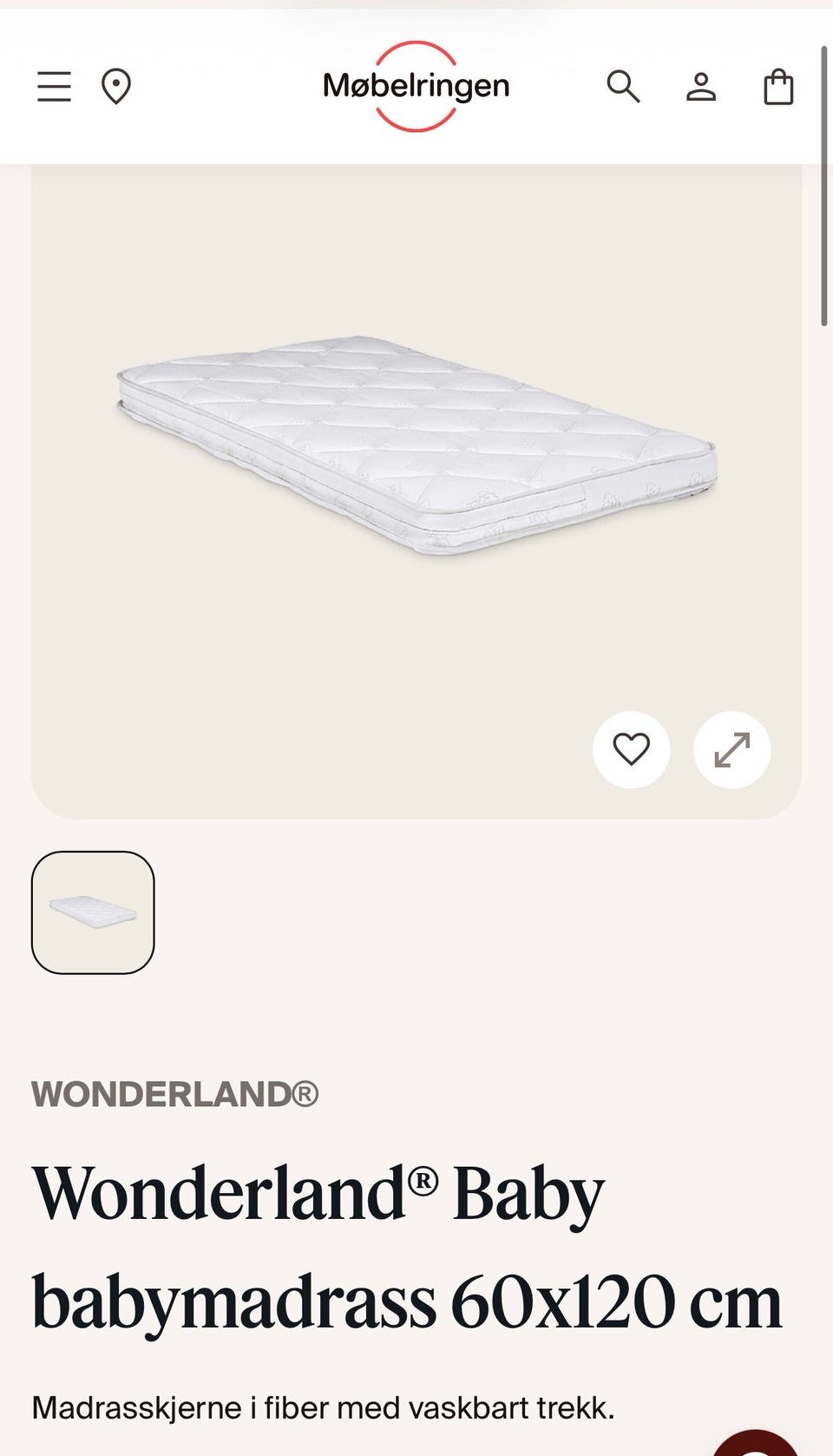This screenshot has width=833, height=1456.
Task: Open the search icon
Action: click(623, 87)
